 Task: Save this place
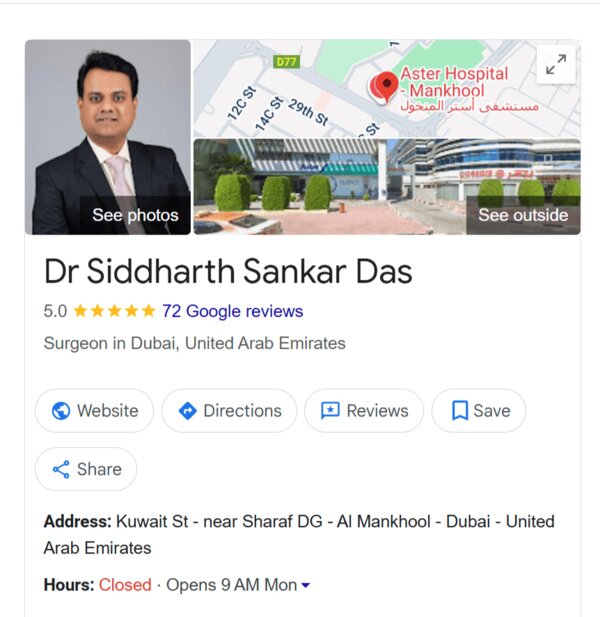(480, 411)
